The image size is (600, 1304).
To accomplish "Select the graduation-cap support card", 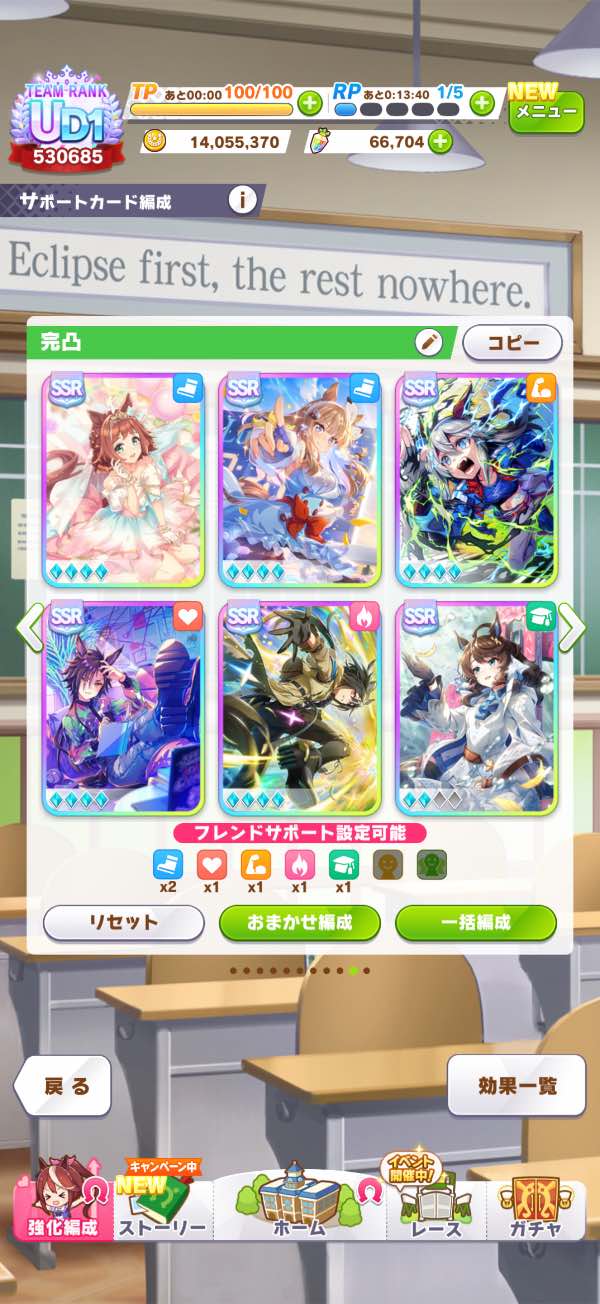I will pos(476,707).
